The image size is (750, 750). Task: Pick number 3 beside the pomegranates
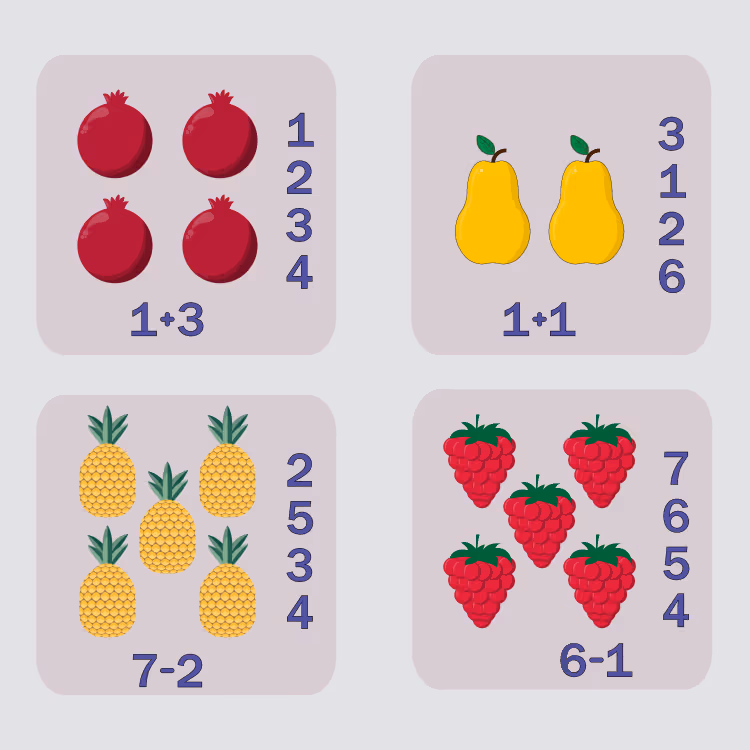(x=299, y=224)
